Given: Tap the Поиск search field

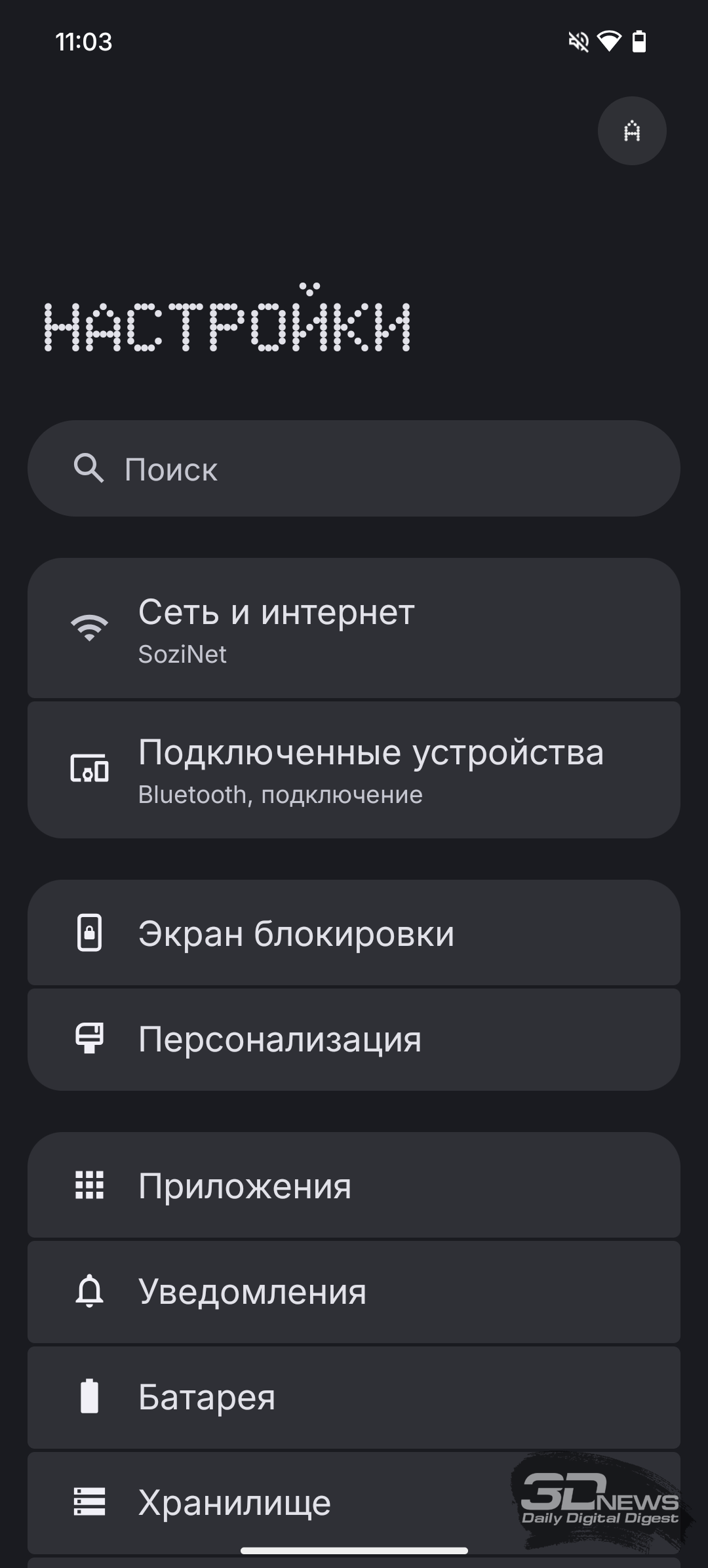Looking at the screenshot, I should tap(354, 469).
